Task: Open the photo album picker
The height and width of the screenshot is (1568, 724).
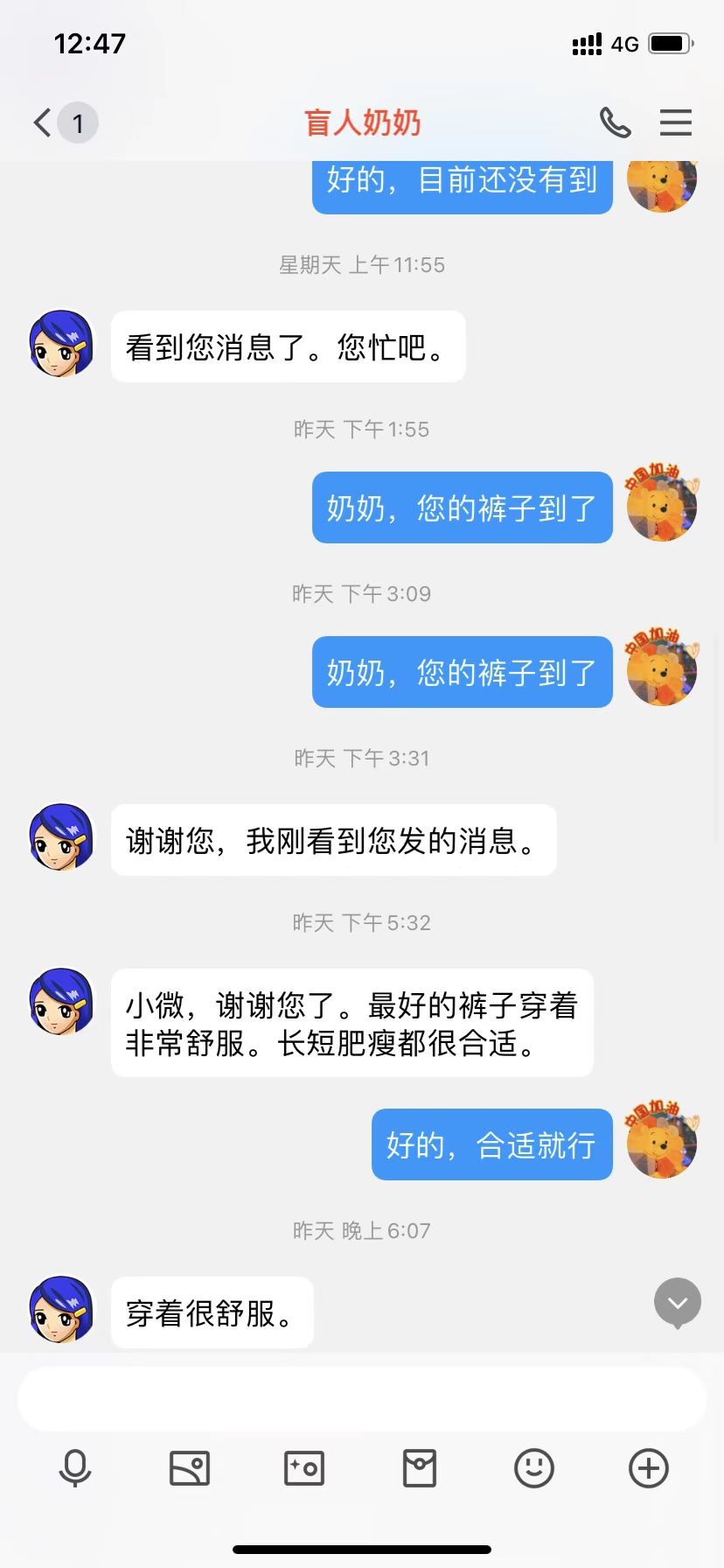Action: [x=190, y=1467]
